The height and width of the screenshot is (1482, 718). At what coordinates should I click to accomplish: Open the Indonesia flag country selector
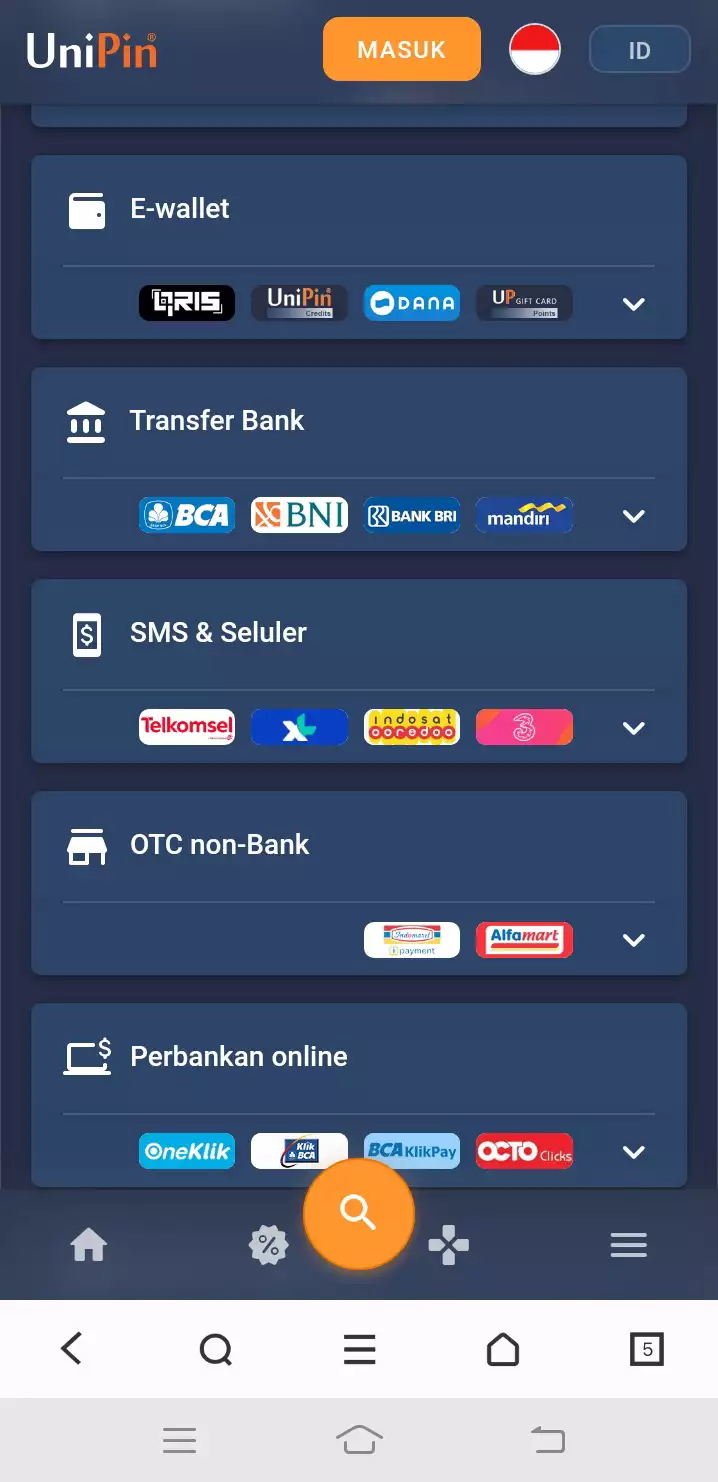[535, 49]
